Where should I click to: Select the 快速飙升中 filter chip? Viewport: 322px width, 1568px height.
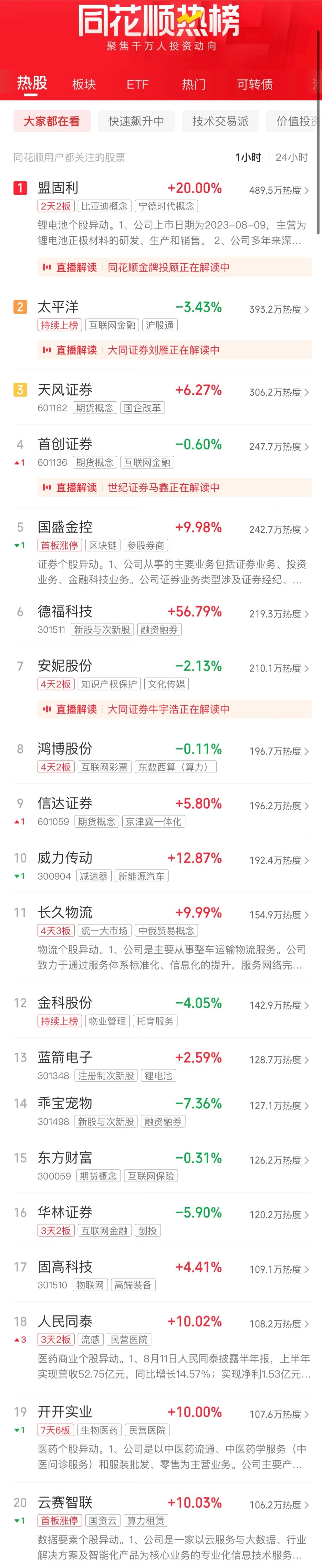(136, 121)
